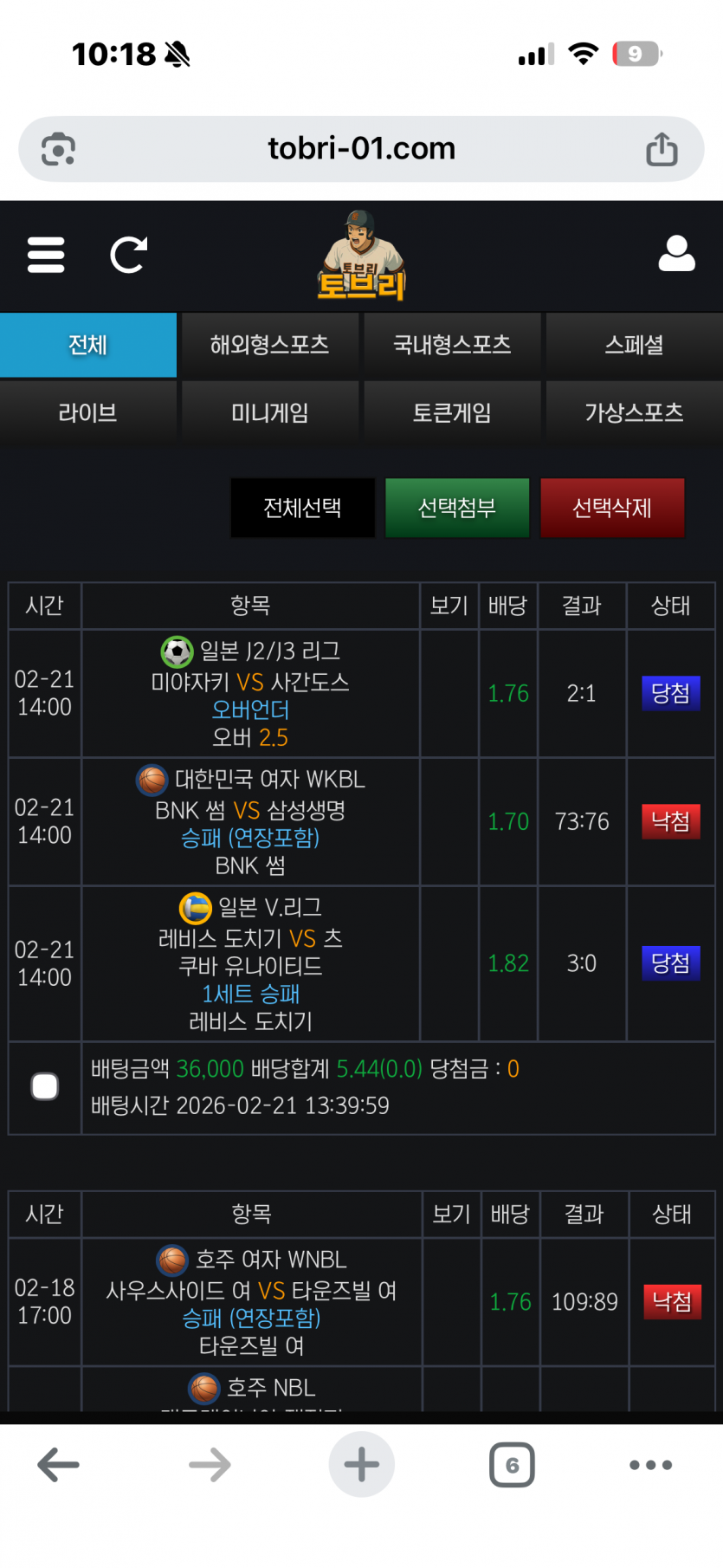Select the 스페셜 tab
This screenshot has height=1568, width=723.
[634, 345]
